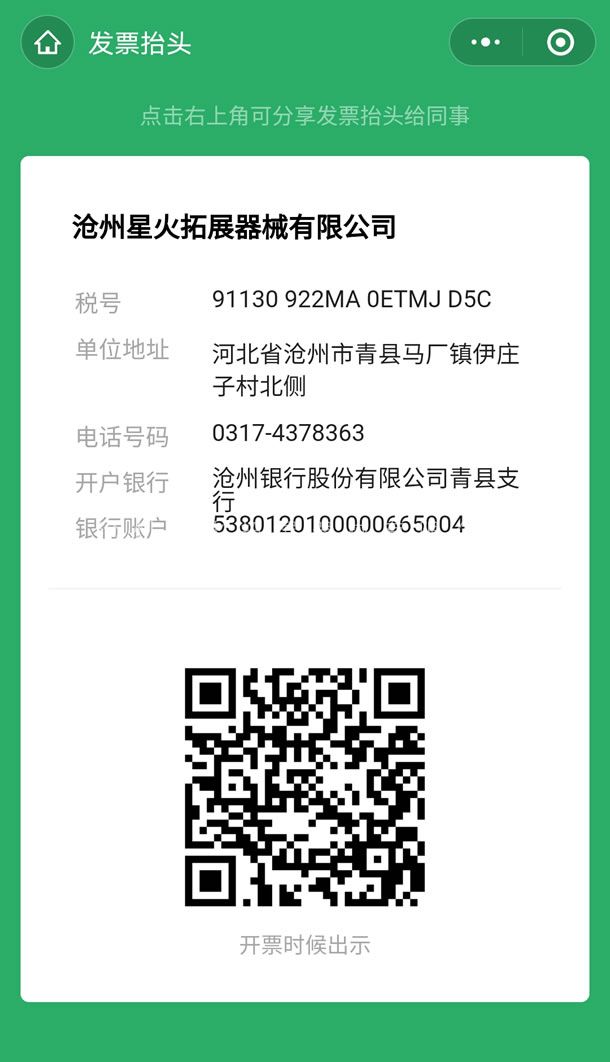610x1062 pixels.
Task: Go to the mini program home
Action: [x=47, y=43]
